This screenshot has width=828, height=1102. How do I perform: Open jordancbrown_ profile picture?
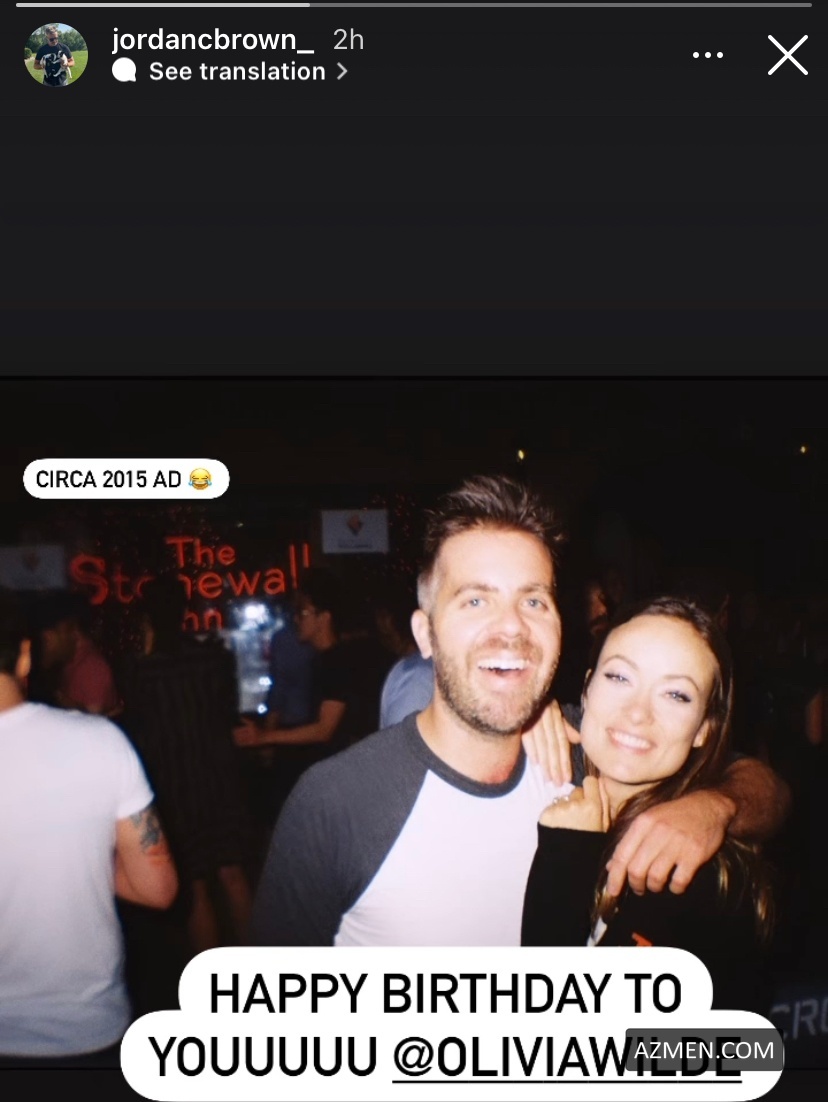coord(56,54)
